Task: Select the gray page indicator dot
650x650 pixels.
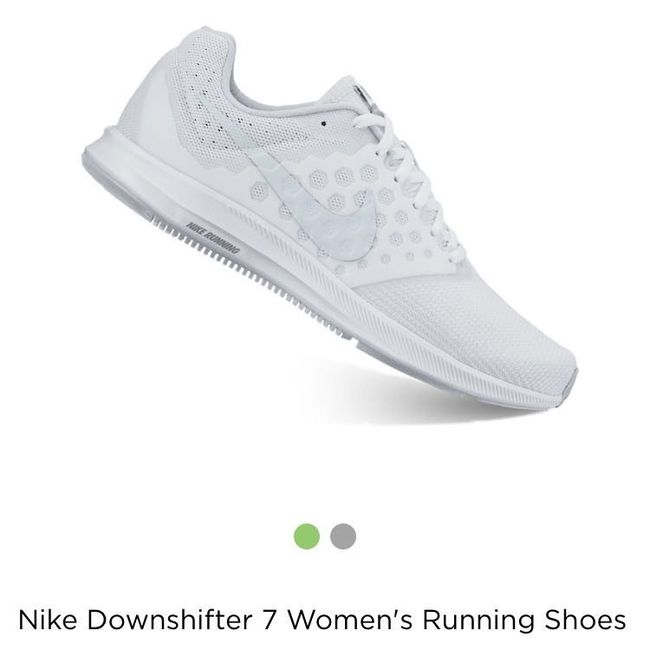Action: tap(343, 536)
